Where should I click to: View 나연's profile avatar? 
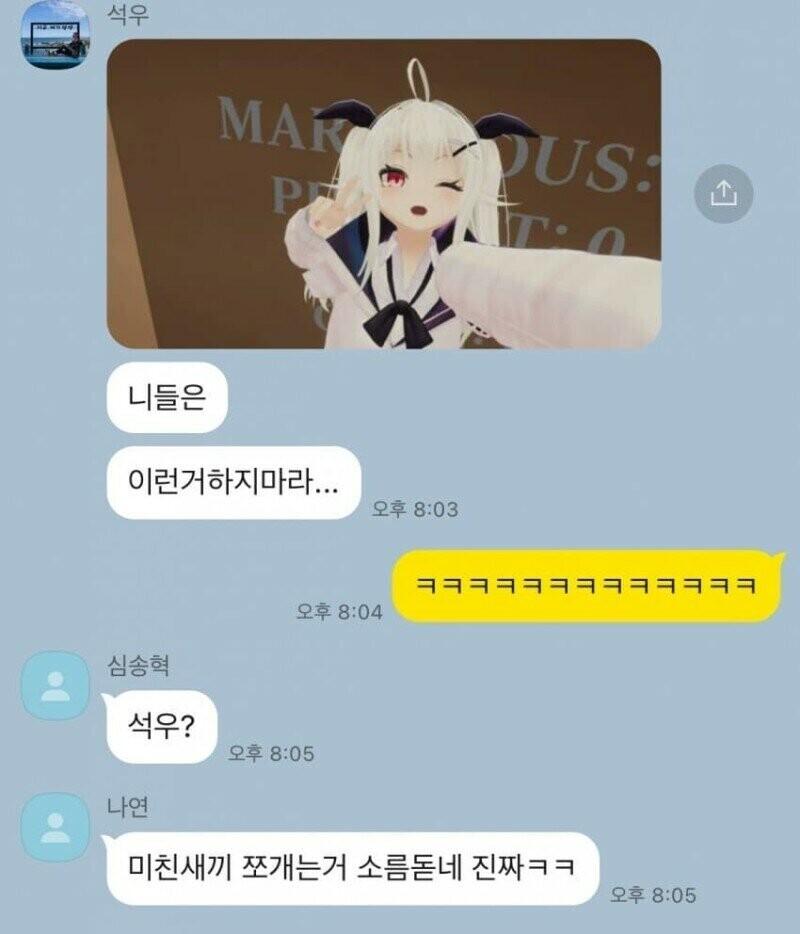[56, 826]
